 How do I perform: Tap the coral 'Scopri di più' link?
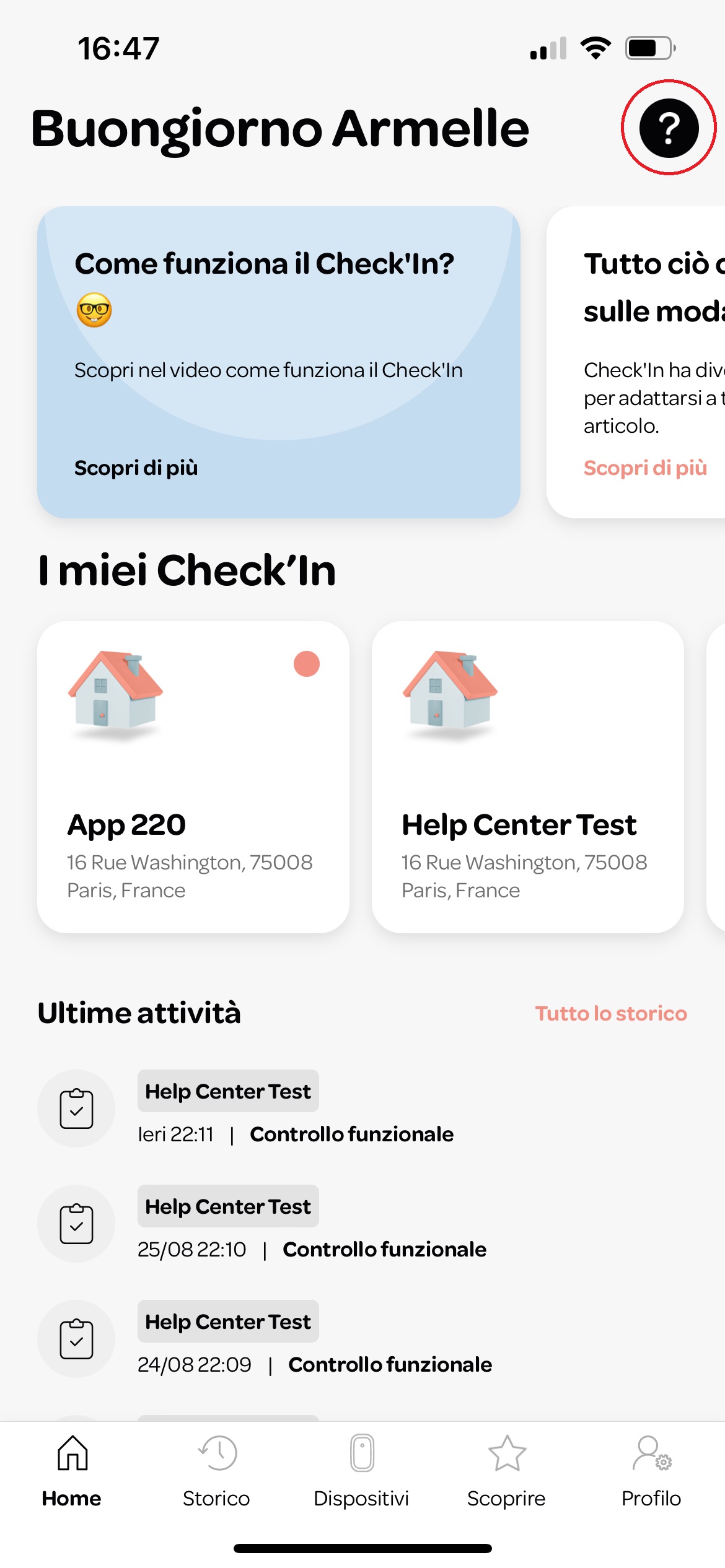tap(644, 468)
